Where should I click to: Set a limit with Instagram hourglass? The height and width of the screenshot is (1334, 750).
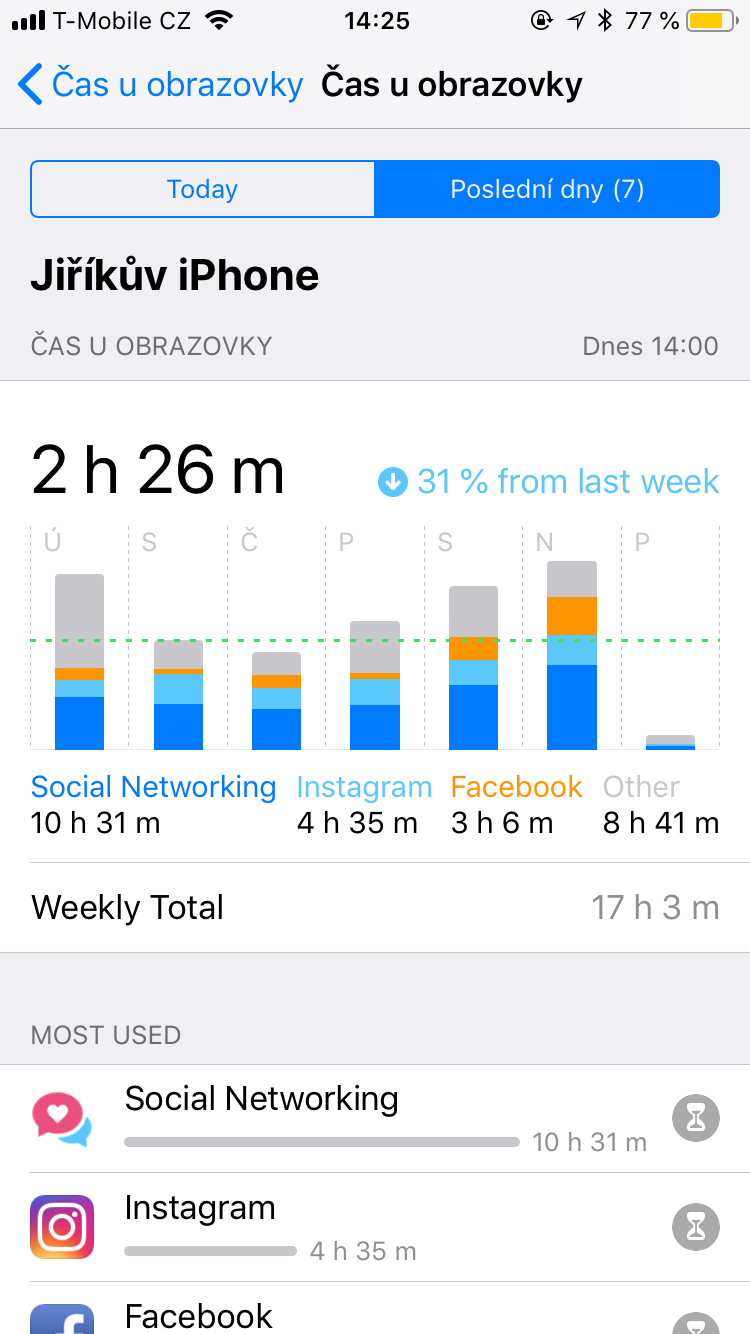[696, 1227]
